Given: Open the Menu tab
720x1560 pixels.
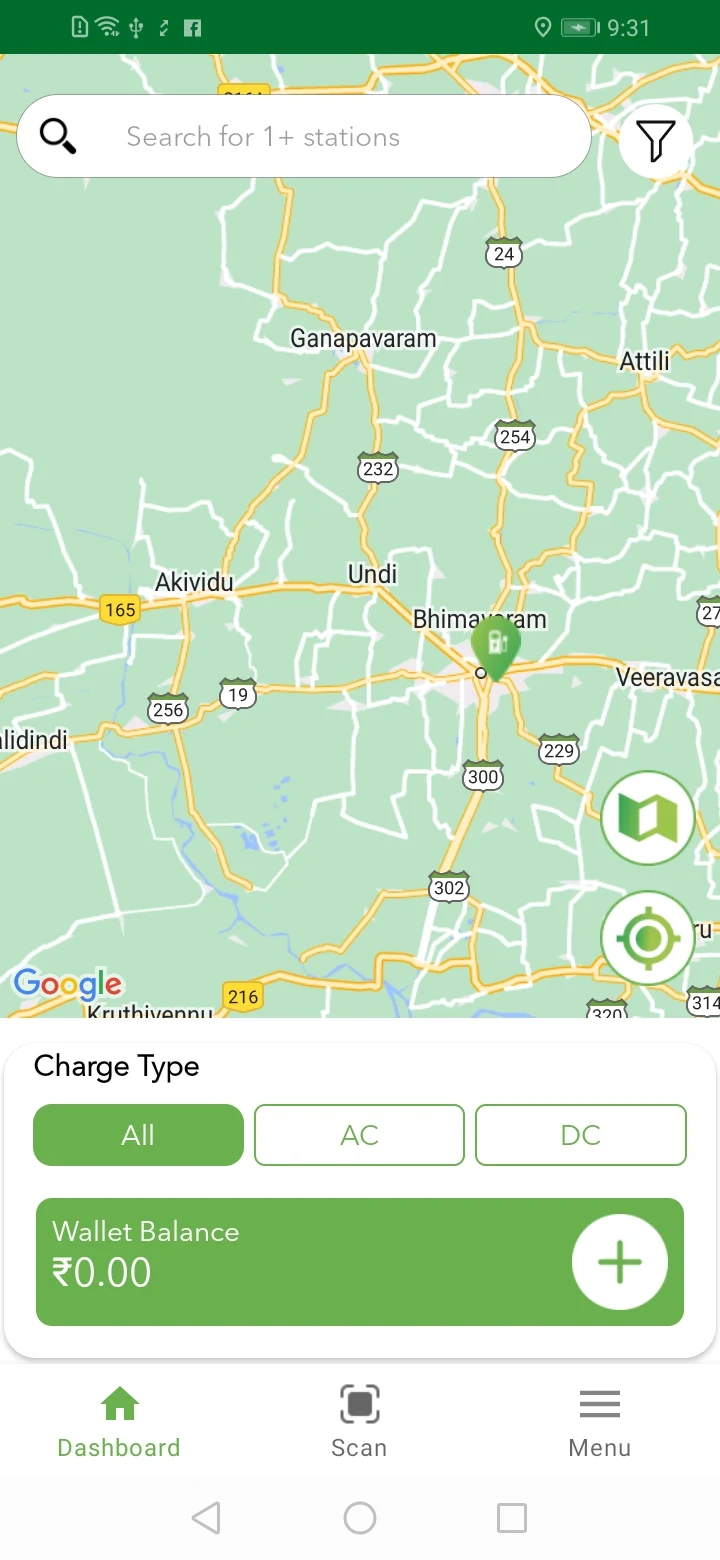Looking at the screenshot, I should (x=599, y=1422).
